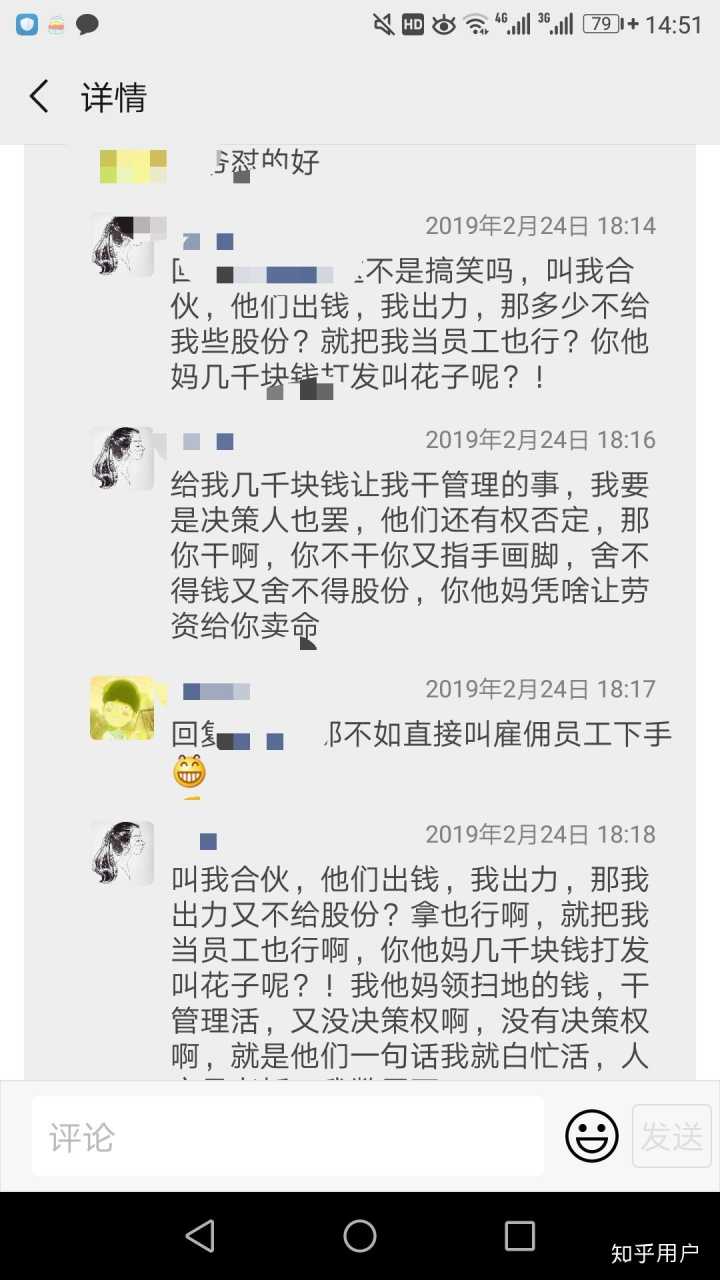Tap the system home button
The height and width of the screenshot is (1280, 720).
(x=360, y=1236)
